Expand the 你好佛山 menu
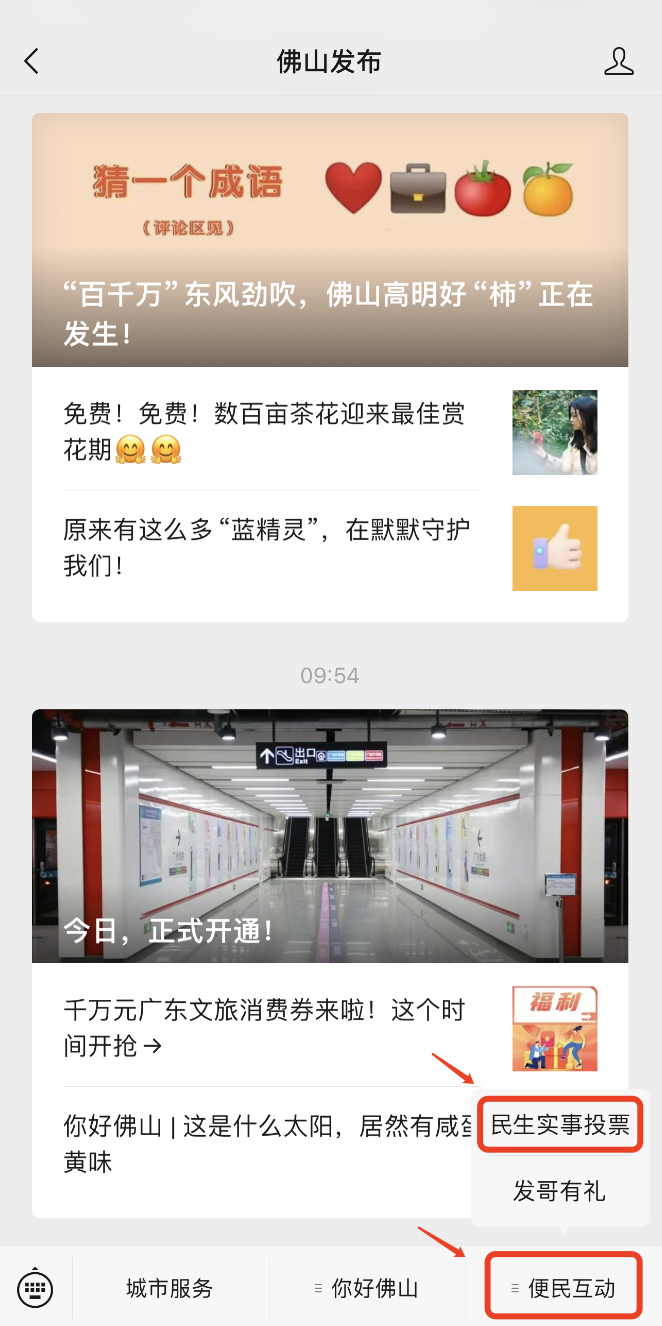This screenshot has width=662, height=1326. click(x=367, y=1288)
